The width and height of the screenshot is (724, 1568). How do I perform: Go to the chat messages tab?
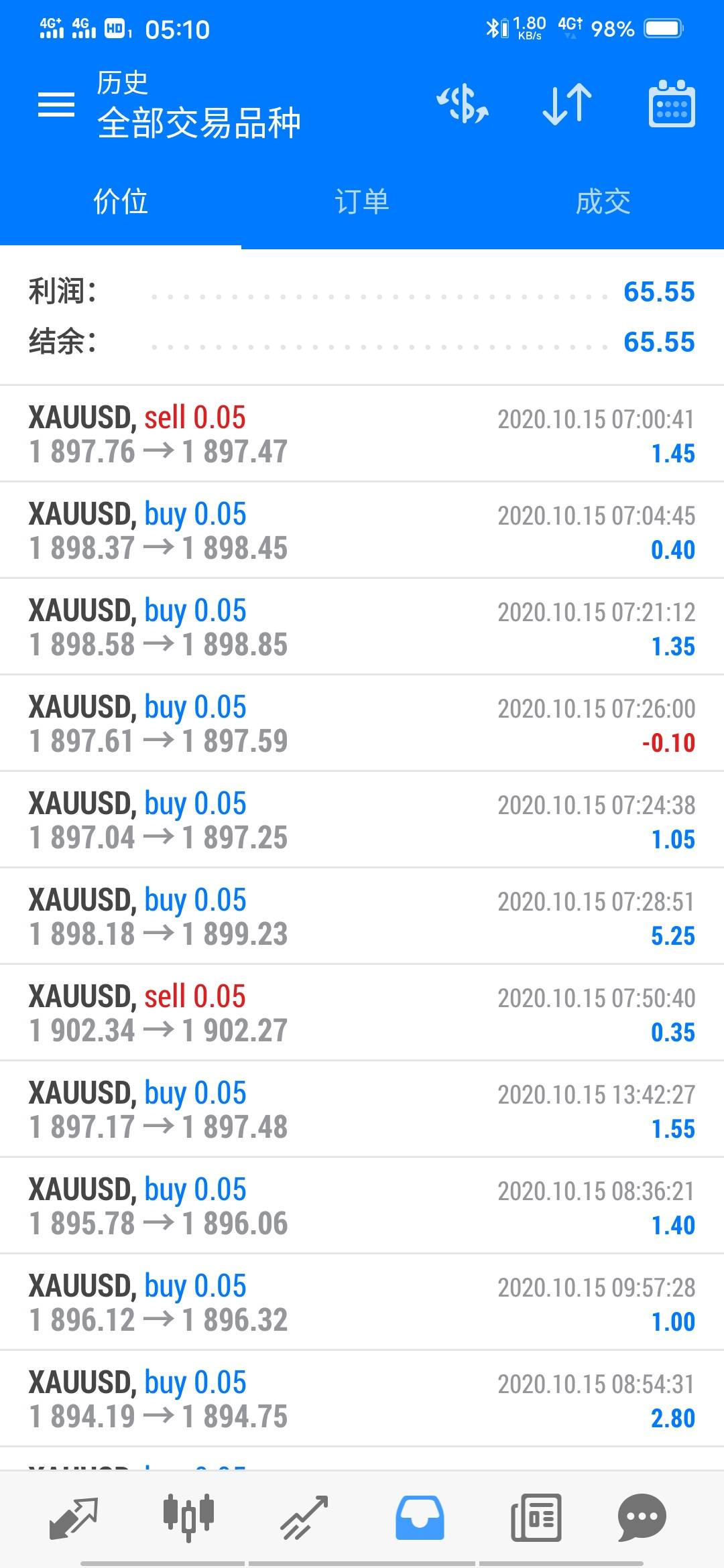point(642,1517)
